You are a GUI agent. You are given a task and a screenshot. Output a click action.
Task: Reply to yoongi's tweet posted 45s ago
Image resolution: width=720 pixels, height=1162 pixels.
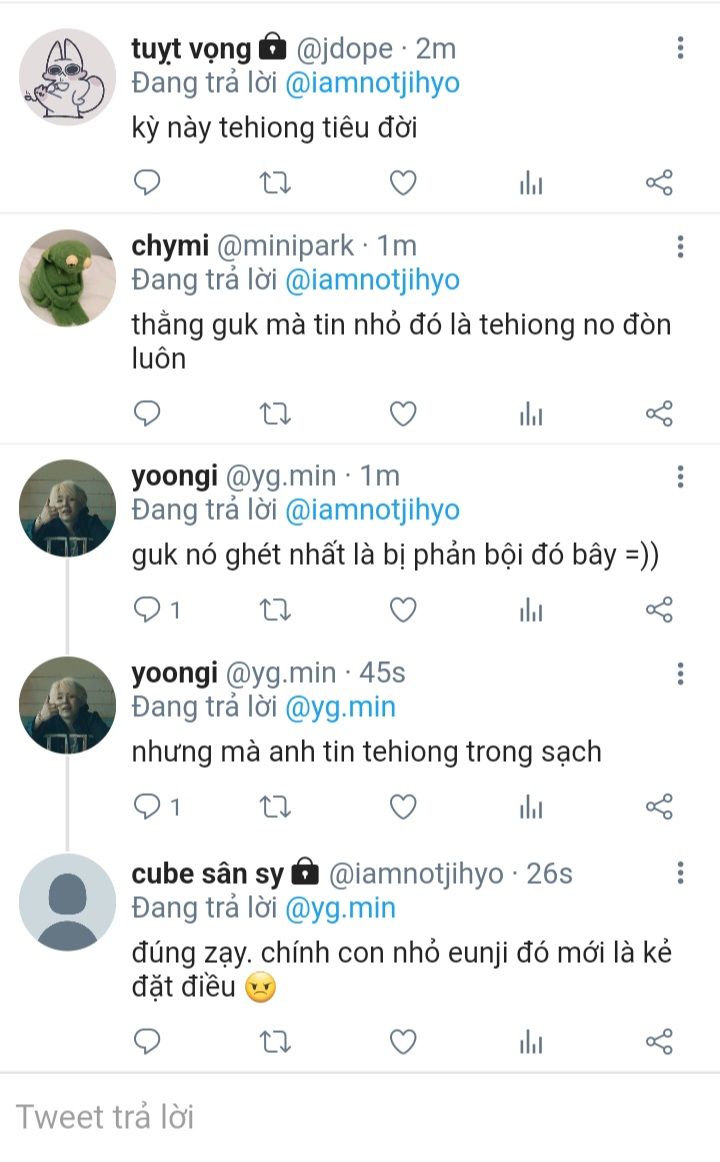coord(147,806)
